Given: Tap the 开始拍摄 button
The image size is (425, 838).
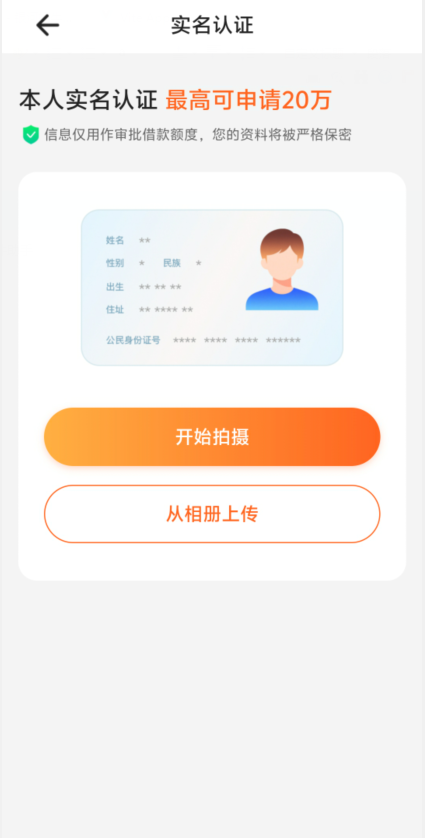Looking at the screenshot, I should (212, 437).
